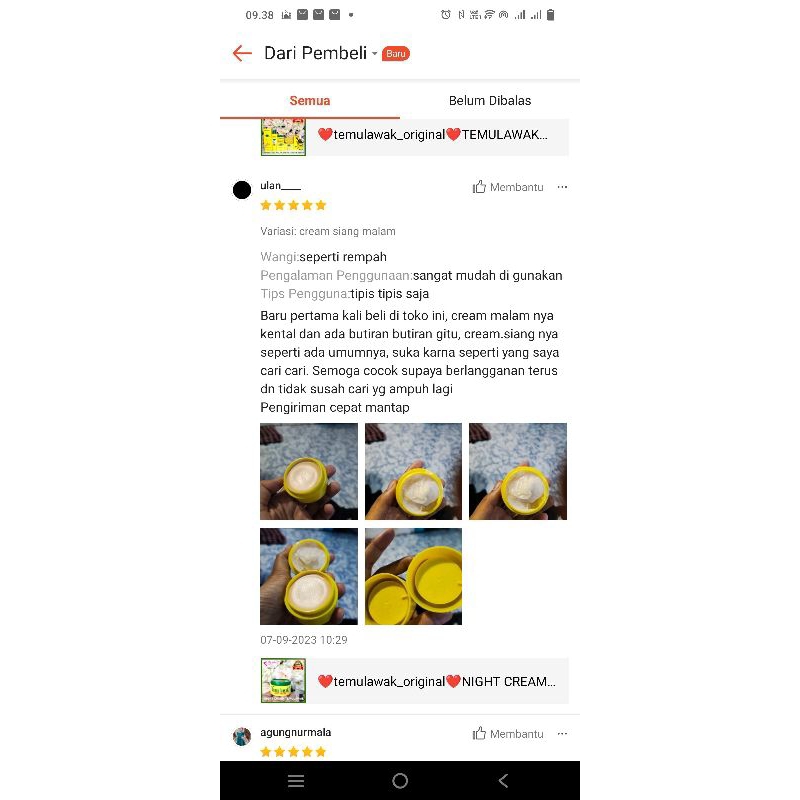Go back using the red arrow

(242, 54)
